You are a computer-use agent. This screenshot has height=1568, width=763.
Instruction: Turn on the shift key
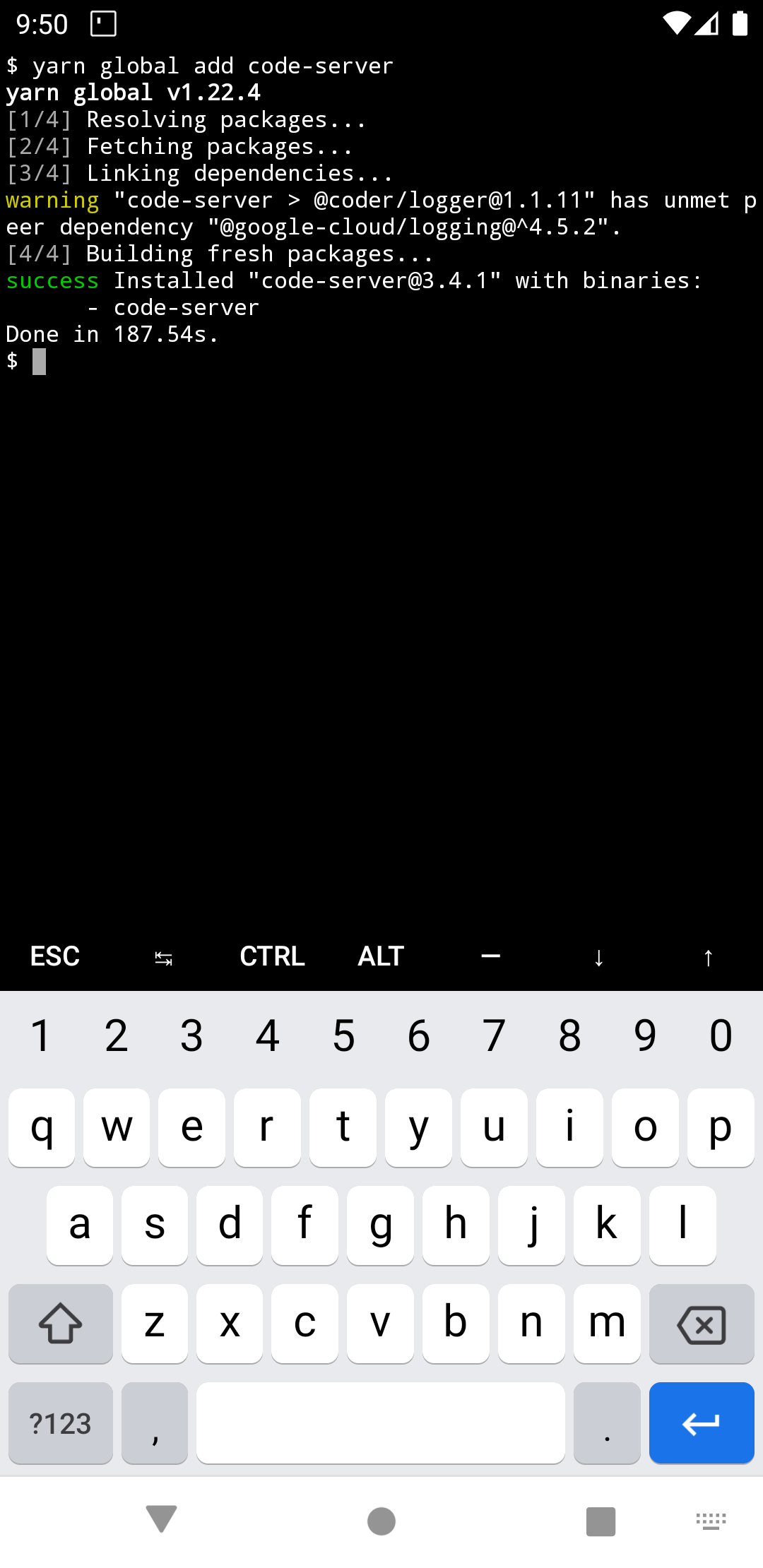61,1324
